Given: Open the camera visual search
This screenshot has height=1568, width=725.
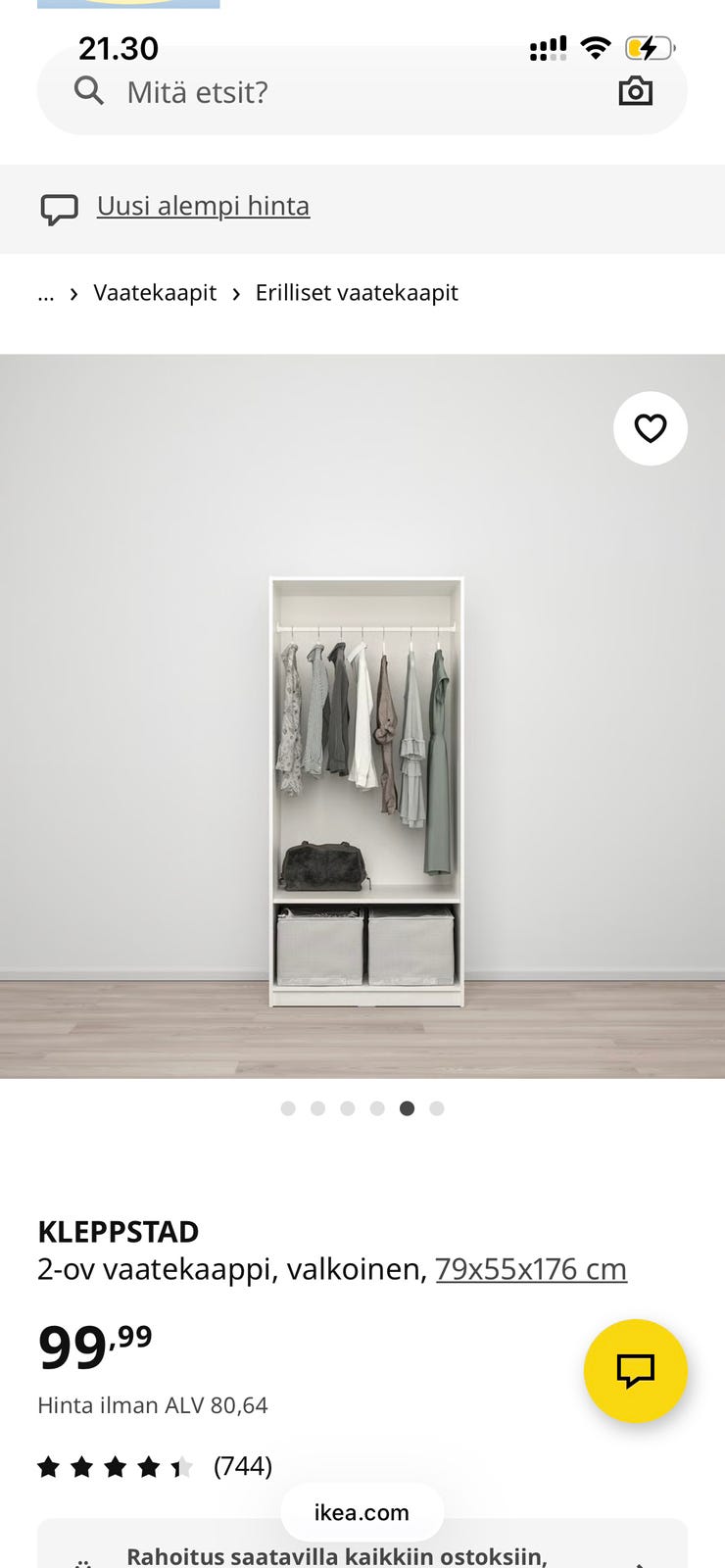Looking at the screenshot, I should tap(636, 90).
